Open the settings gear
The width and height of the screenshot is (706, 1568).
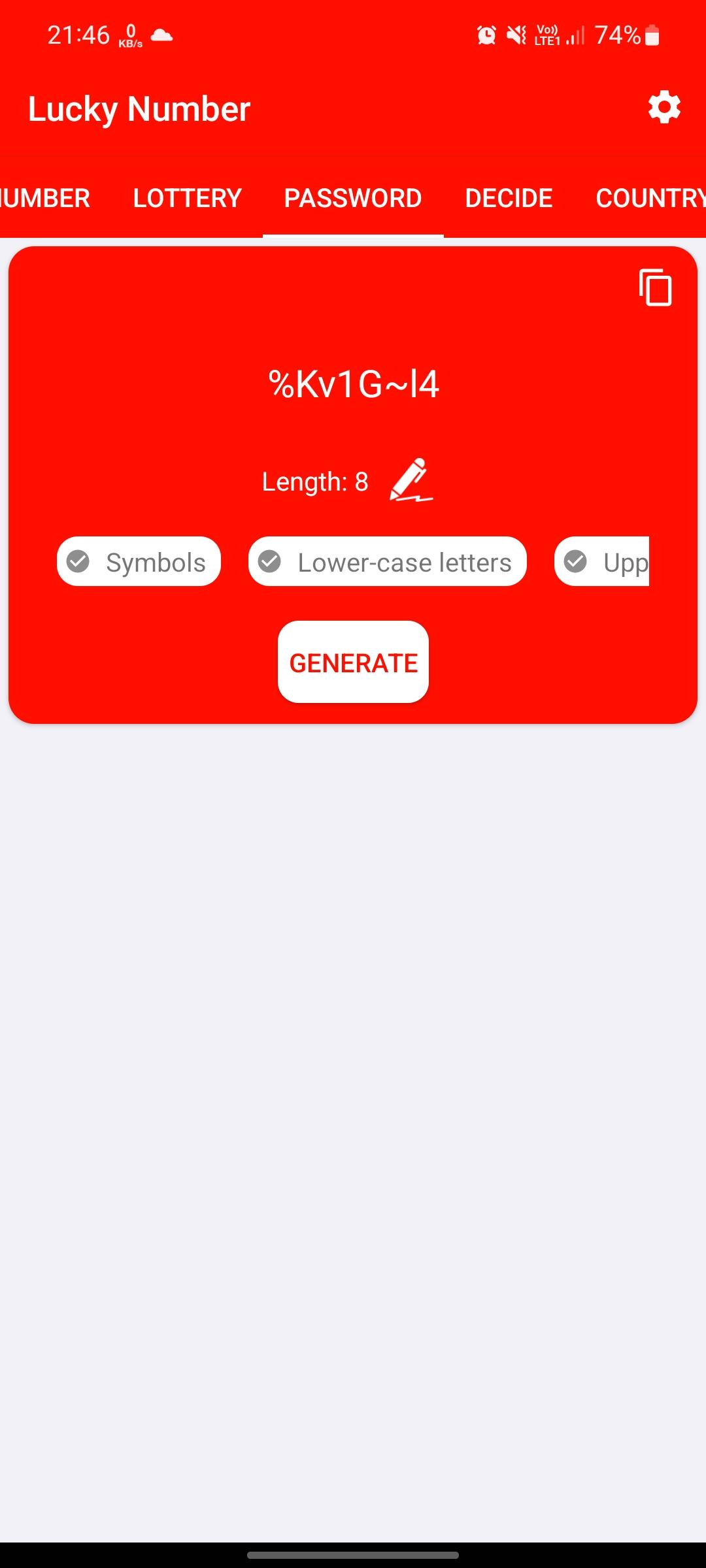tap(664, 108)
